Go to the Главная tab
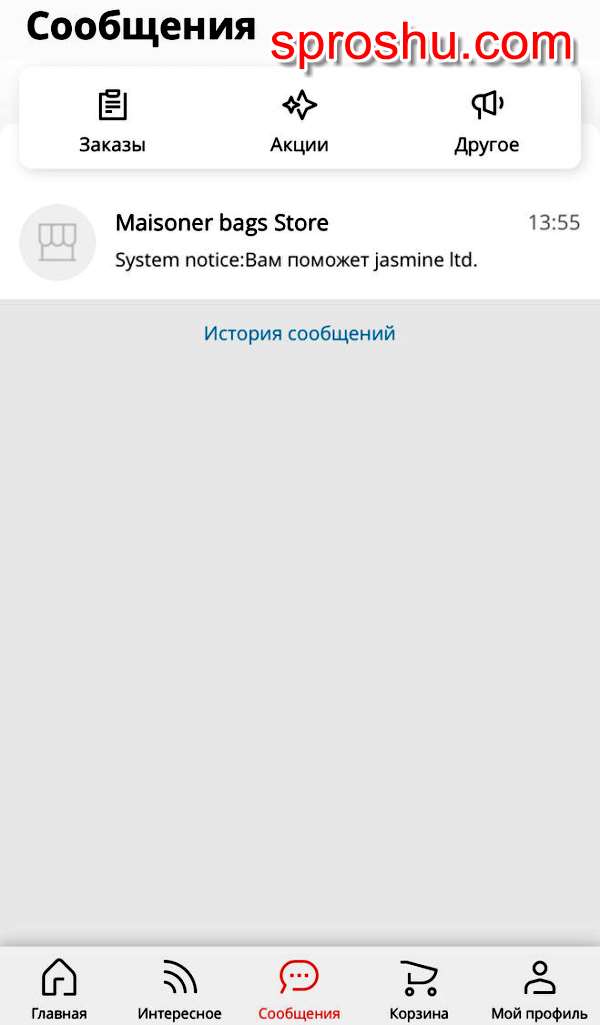The height and width of the screenshot is (1025, 600). click(x=59, y=989)
